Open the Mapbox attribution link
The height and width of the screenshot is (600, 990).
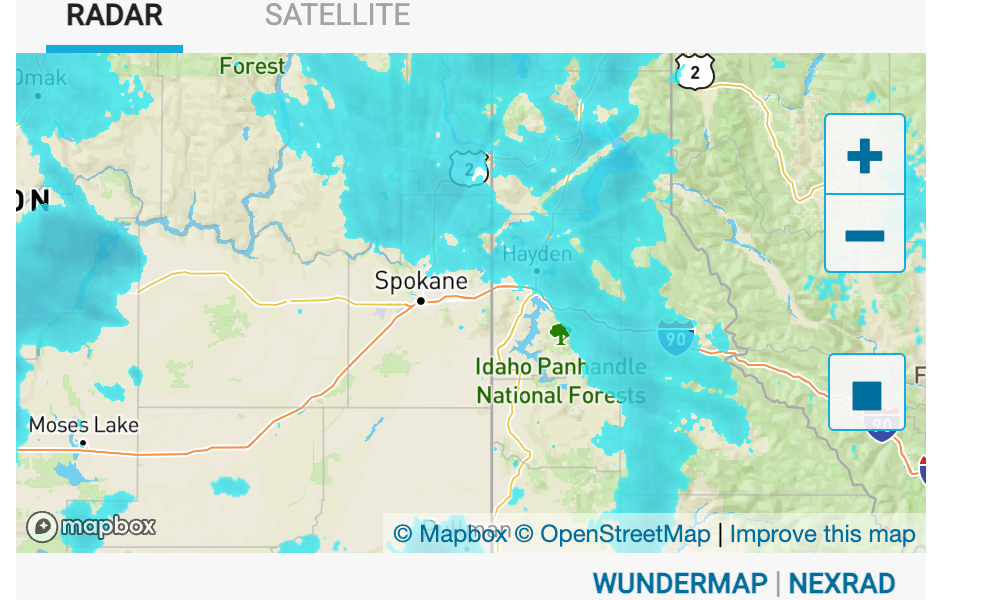coord(451,534)
